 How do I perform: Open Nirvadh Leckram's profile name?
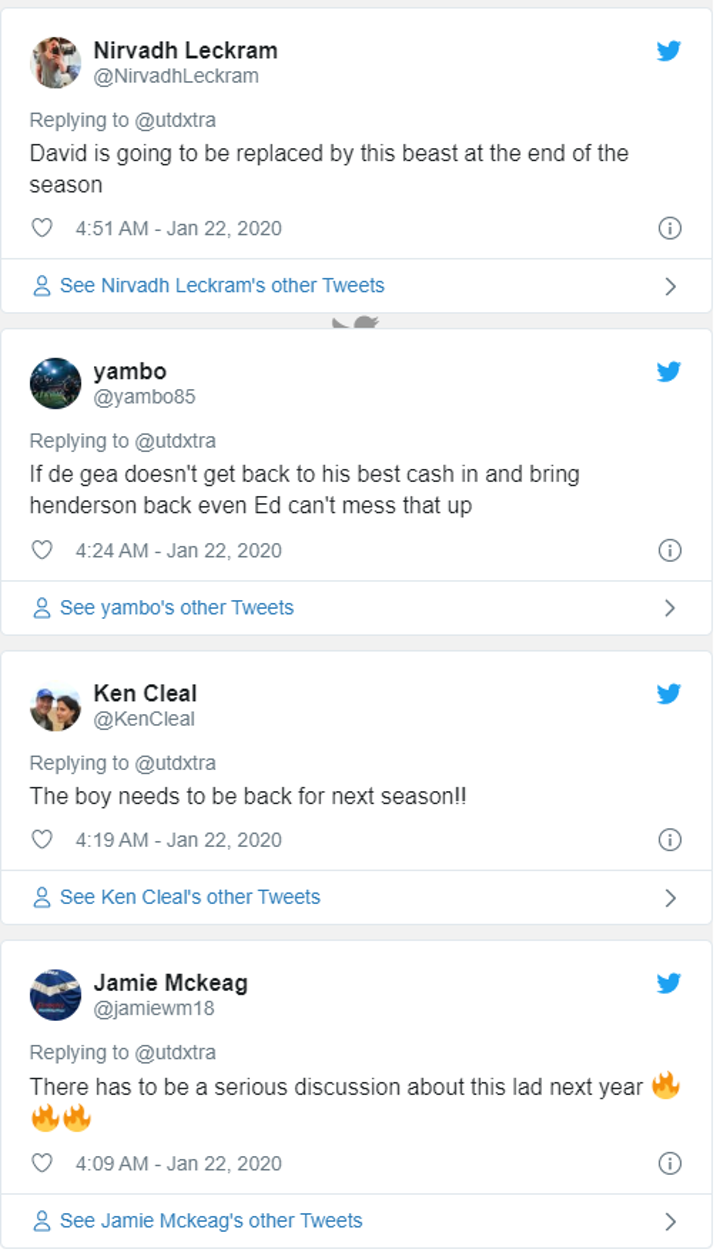tap(185, 50)
